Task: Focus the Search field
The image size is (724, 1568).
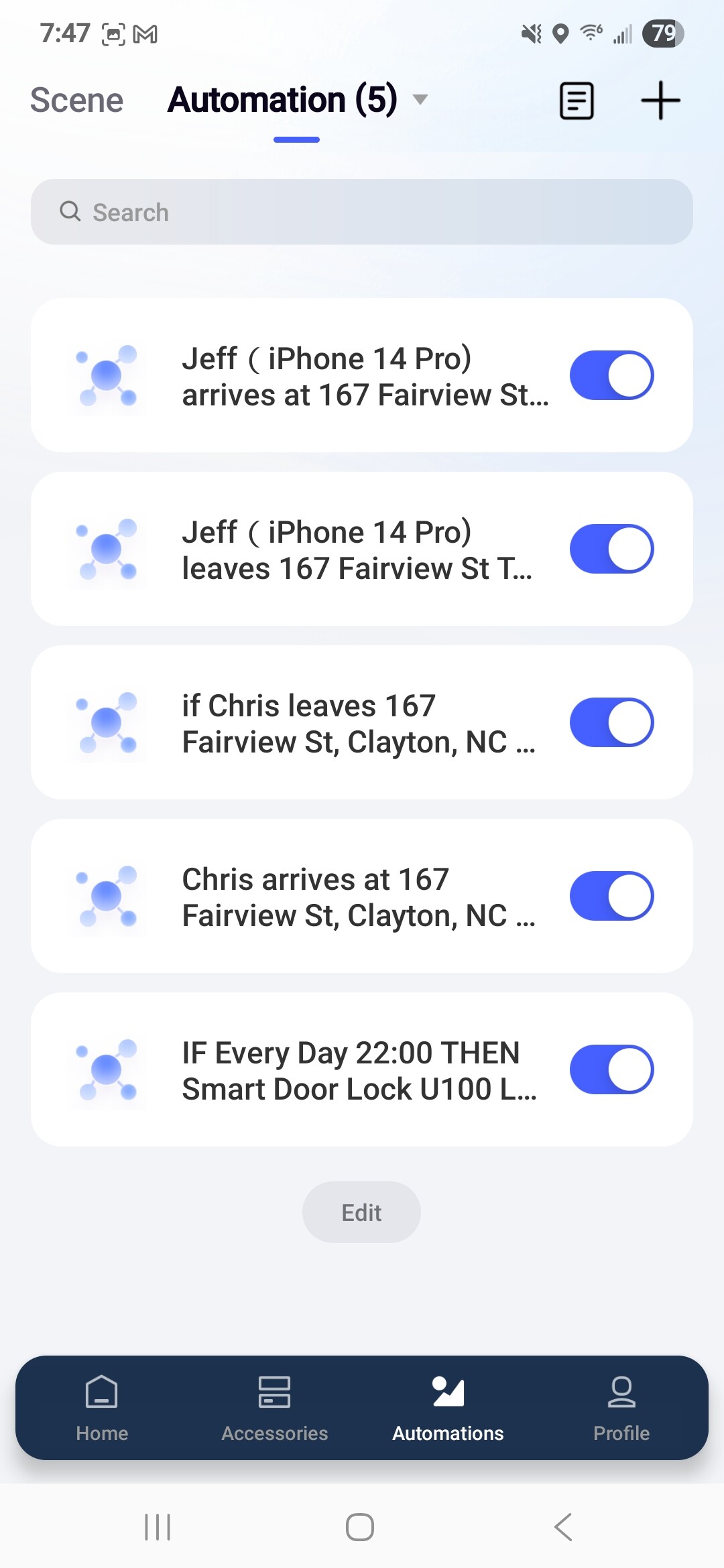Action: pos(362,212)
